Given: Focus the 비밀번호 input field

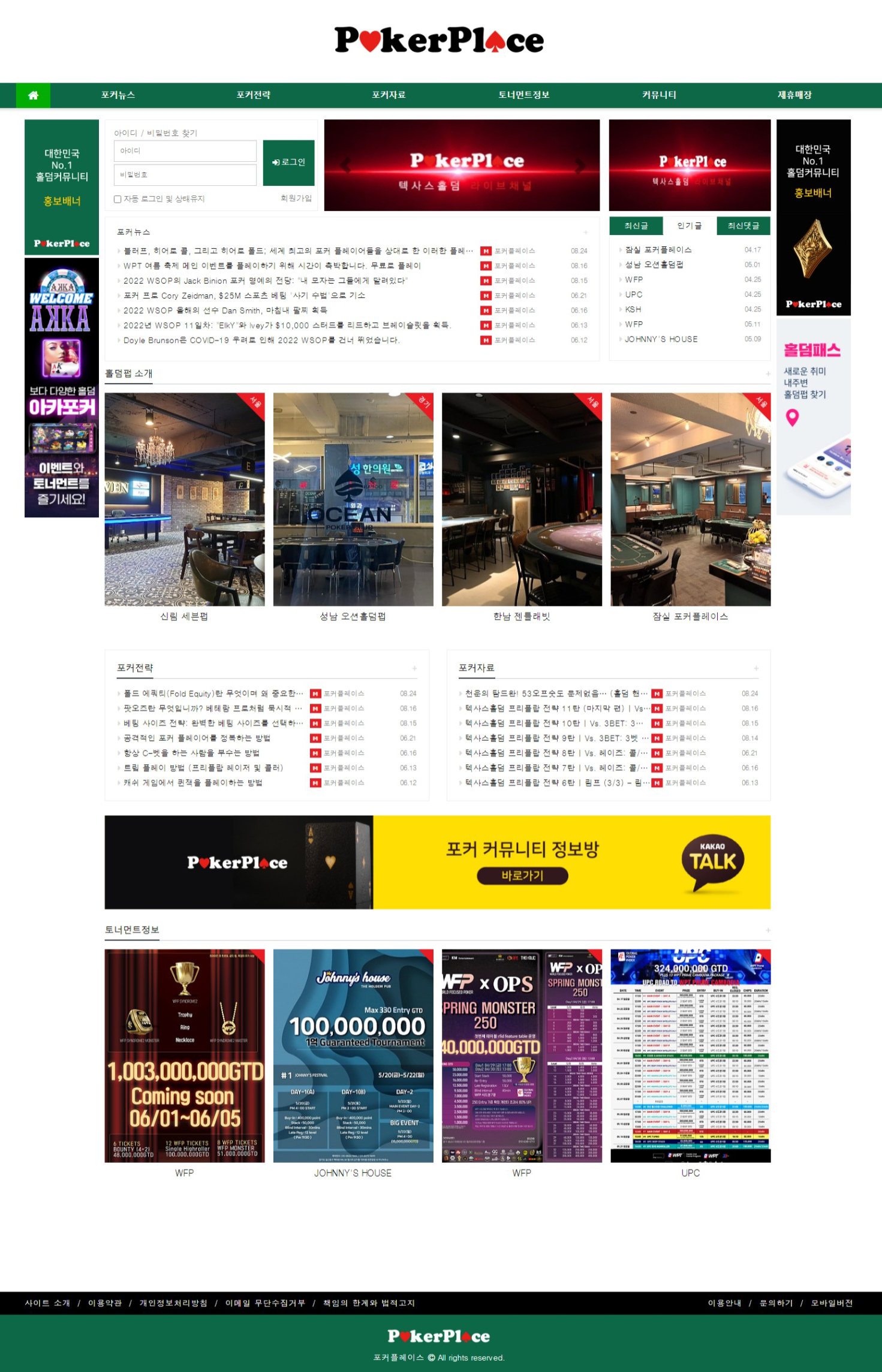Looking at the screenshot, I should pyautogui.click(x=185, y=175).
